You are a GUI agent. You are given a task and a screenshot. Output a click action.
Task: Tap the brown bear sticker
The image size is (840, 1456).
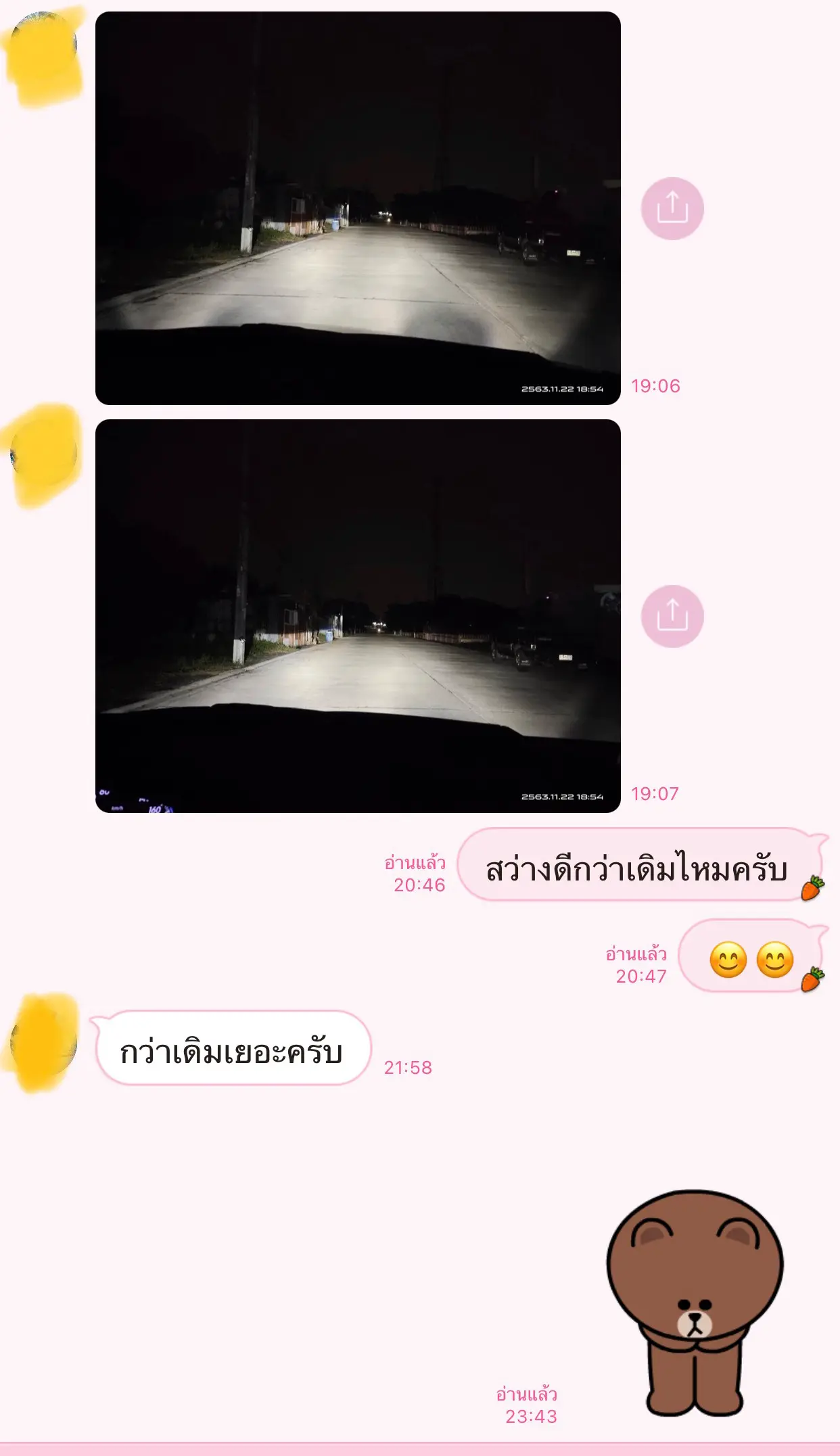[694, 1302]
